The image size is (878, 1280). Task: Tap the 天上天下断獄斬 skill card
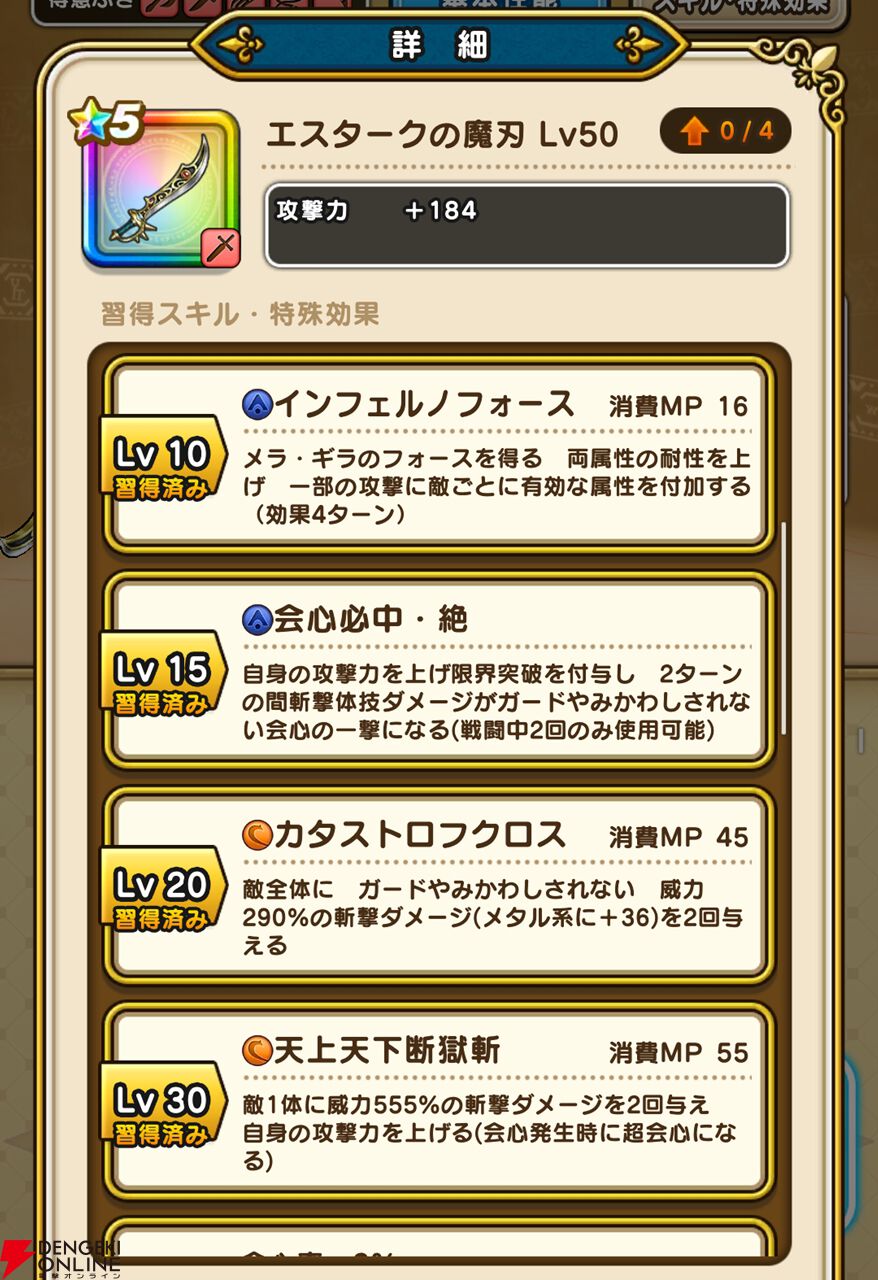tap(438, 1100)
